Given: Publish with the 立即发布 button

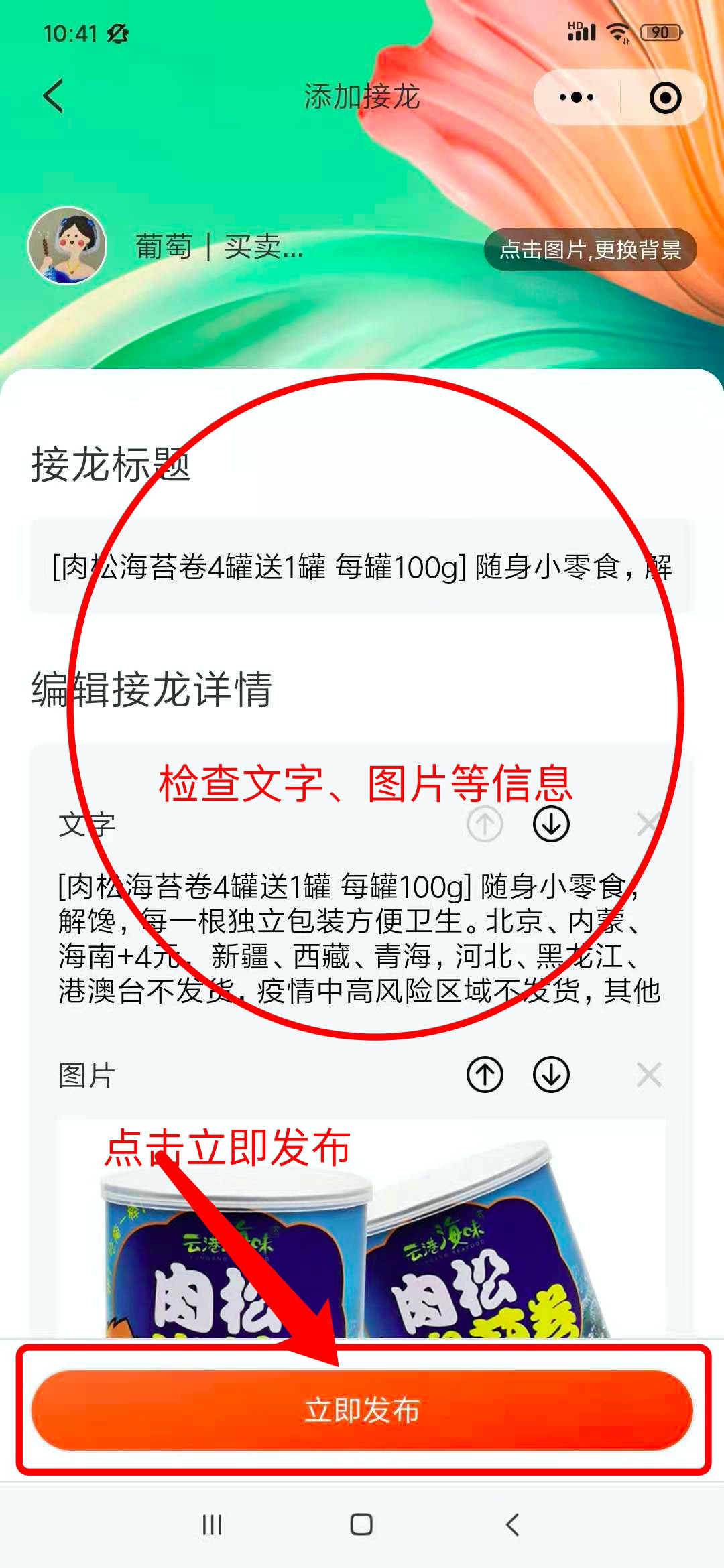Looking at the screenshot, I should [x=362, y=1410].
